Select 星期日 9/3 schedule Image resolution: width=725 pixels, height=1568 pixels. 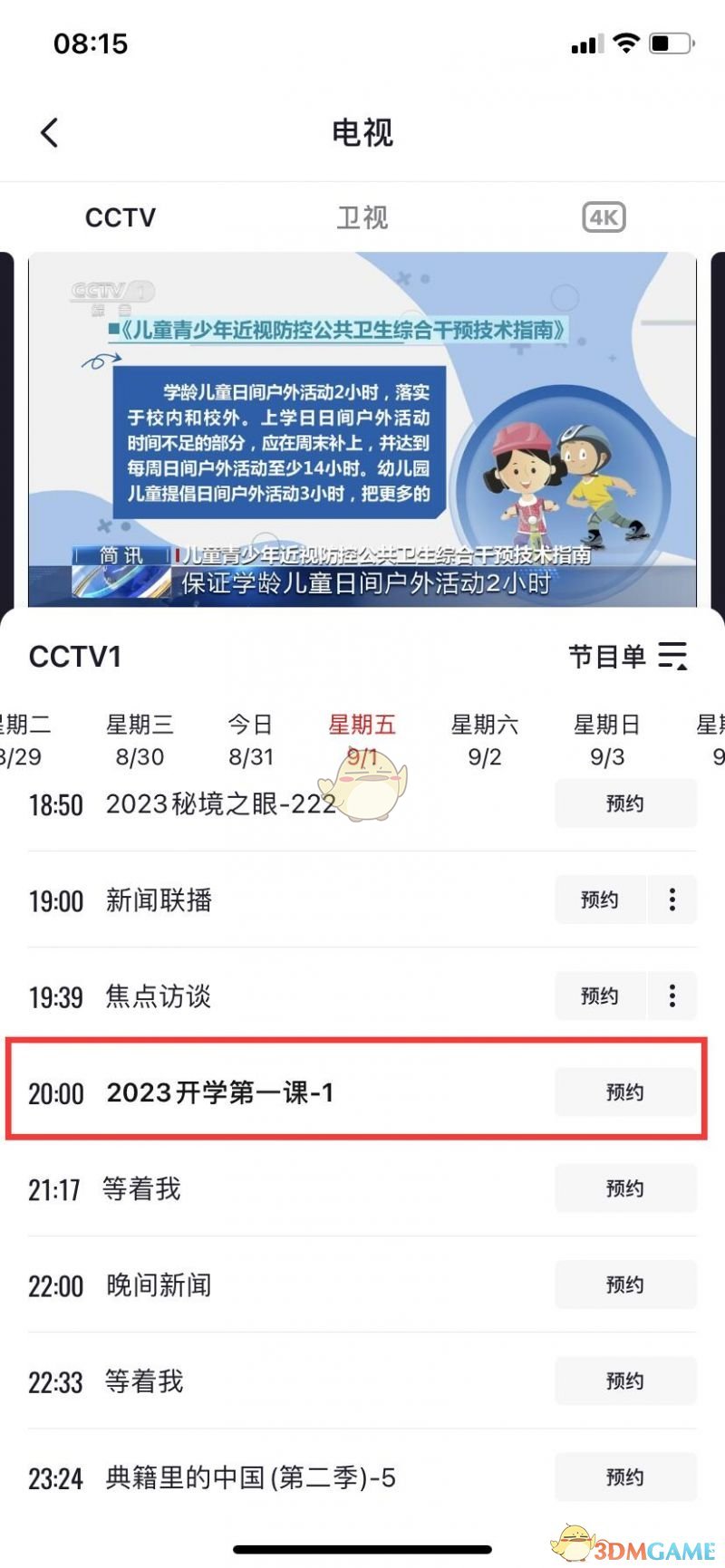pyautogui.click(x=606, y=740)
